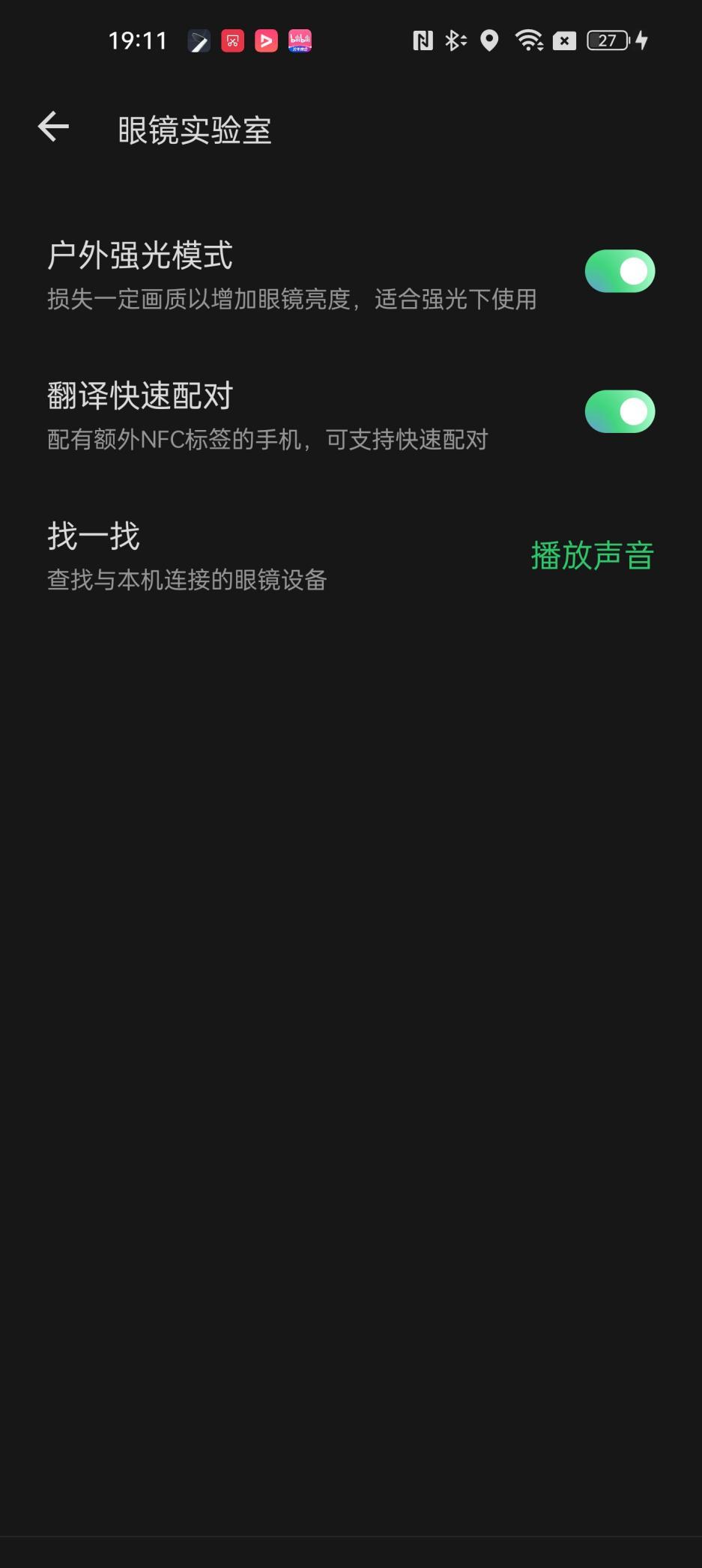Tap the battery indicator showing 27
702x1568 pixels.
(x=608, y=41)
